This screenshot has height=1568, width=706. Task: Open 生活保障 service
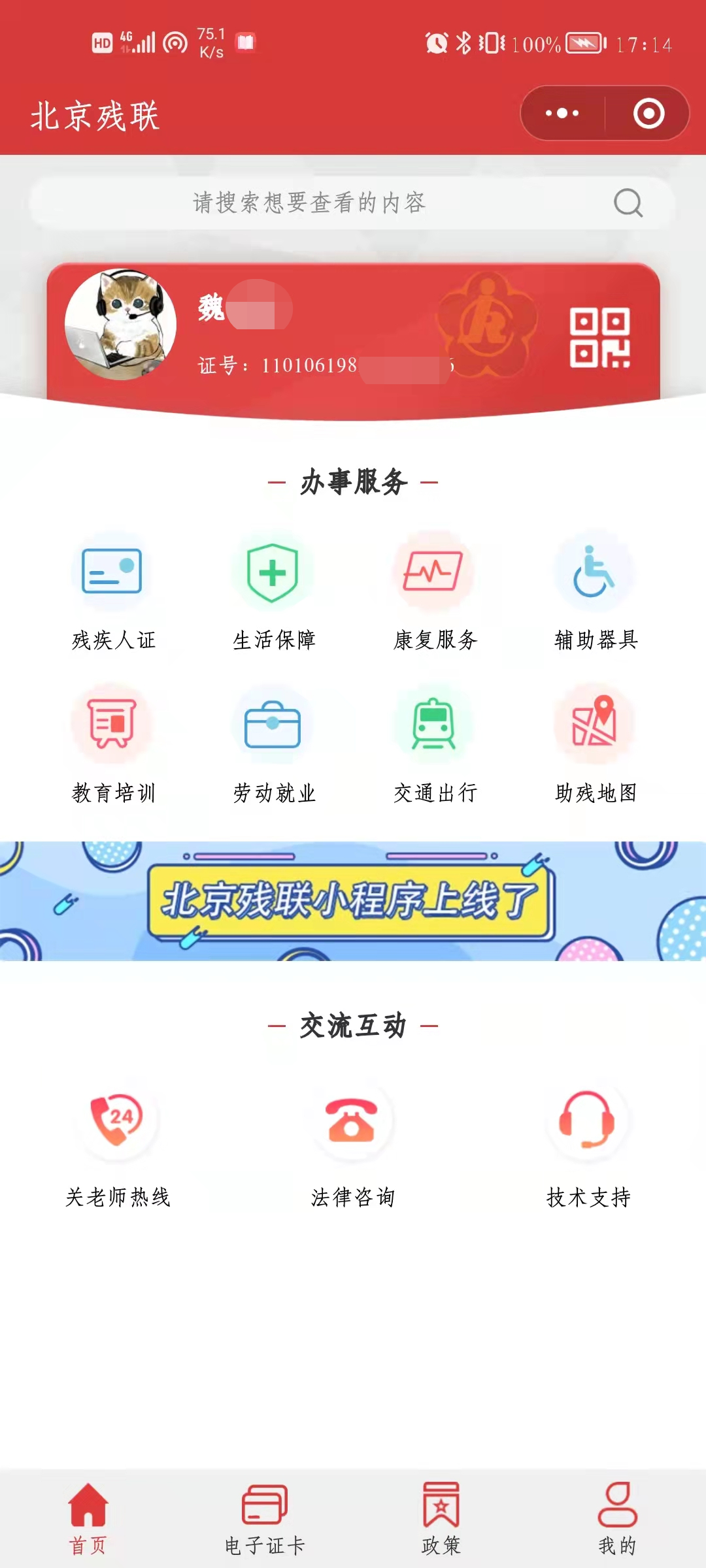[273, 593]
